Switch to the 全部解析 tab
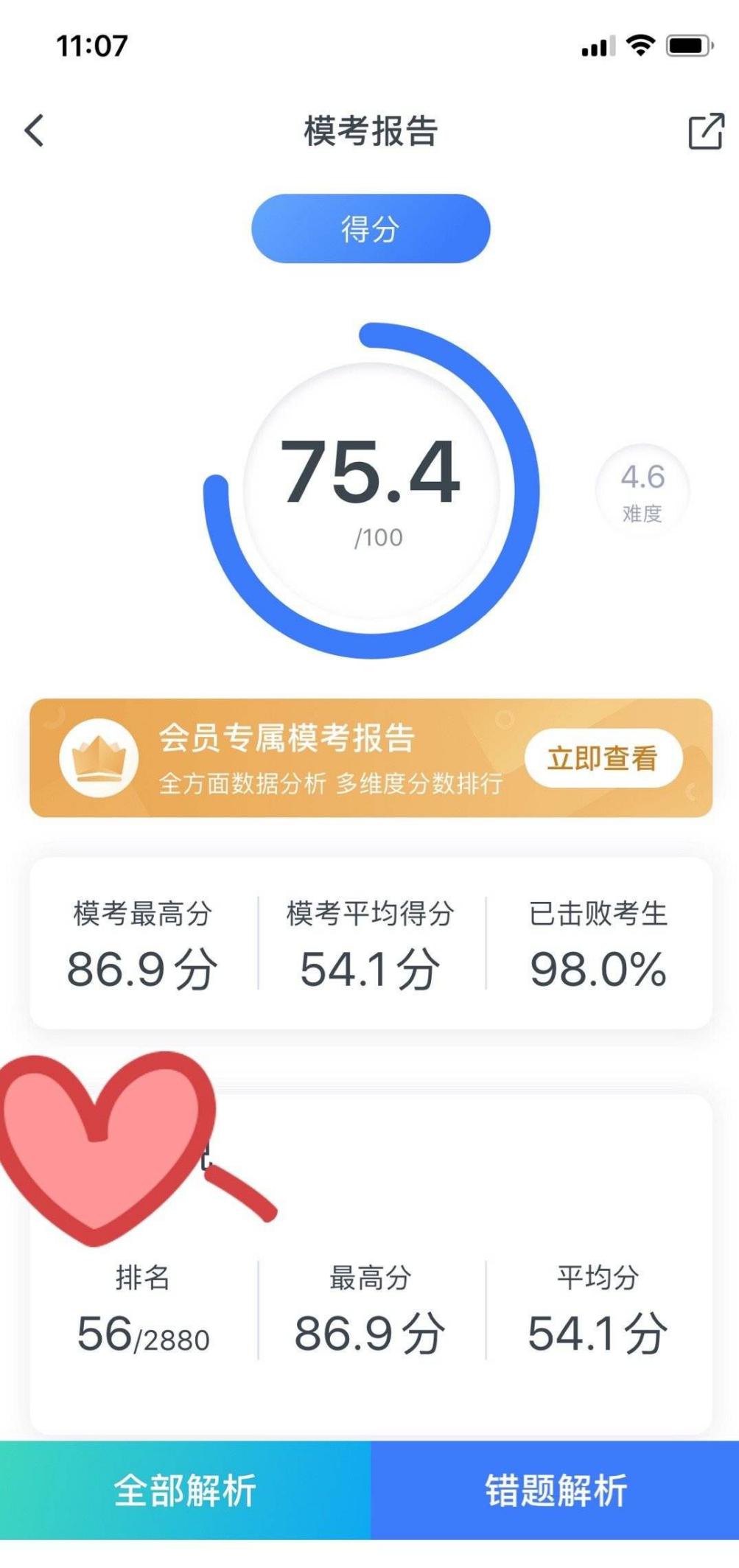The height and width of the screenshot is (1568, 739). point(184,1492)
